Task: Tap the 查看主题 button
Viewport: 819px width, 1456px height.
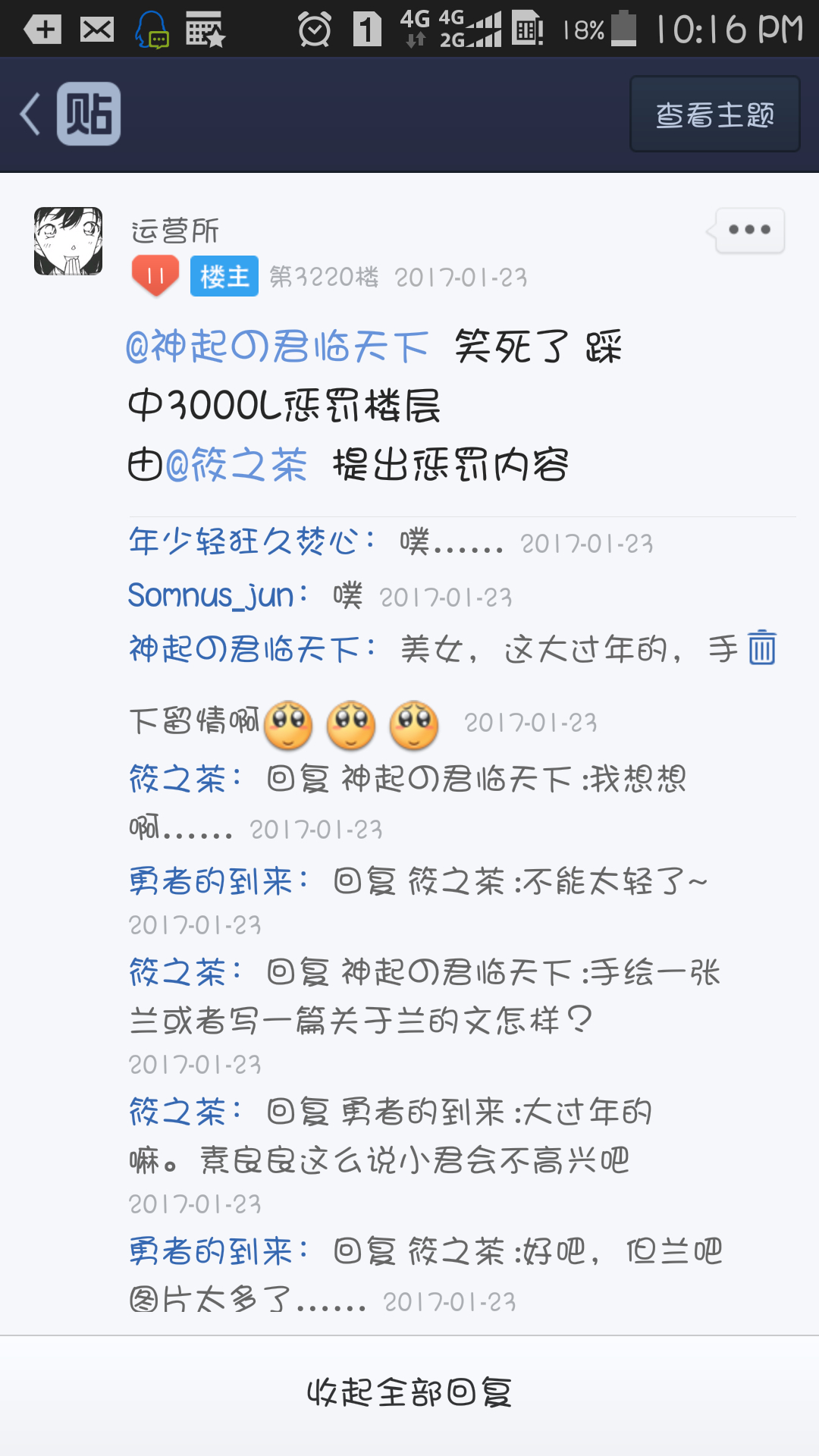Action: (714, 115)
